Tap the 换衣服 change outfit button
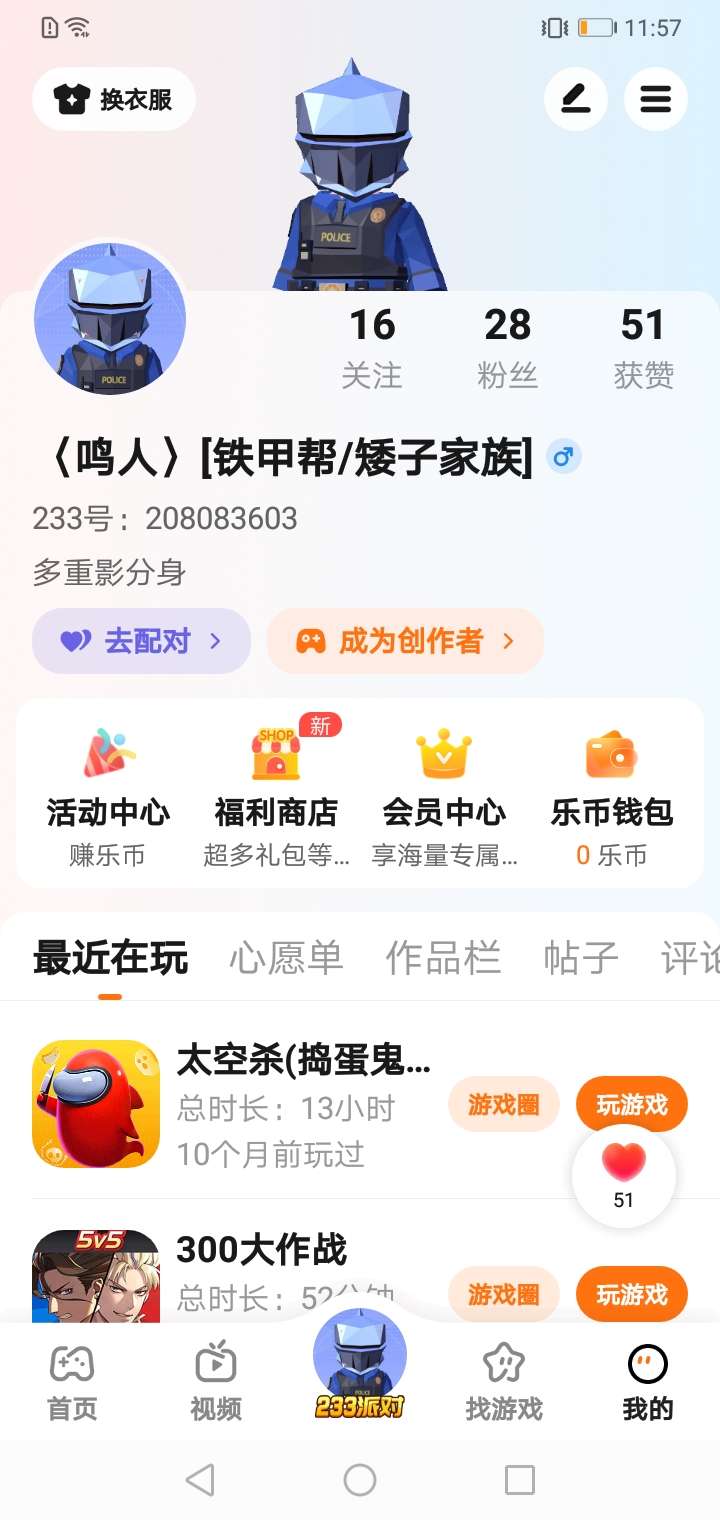Viewport: 720px width, 1520px height. tap(114, 99)
